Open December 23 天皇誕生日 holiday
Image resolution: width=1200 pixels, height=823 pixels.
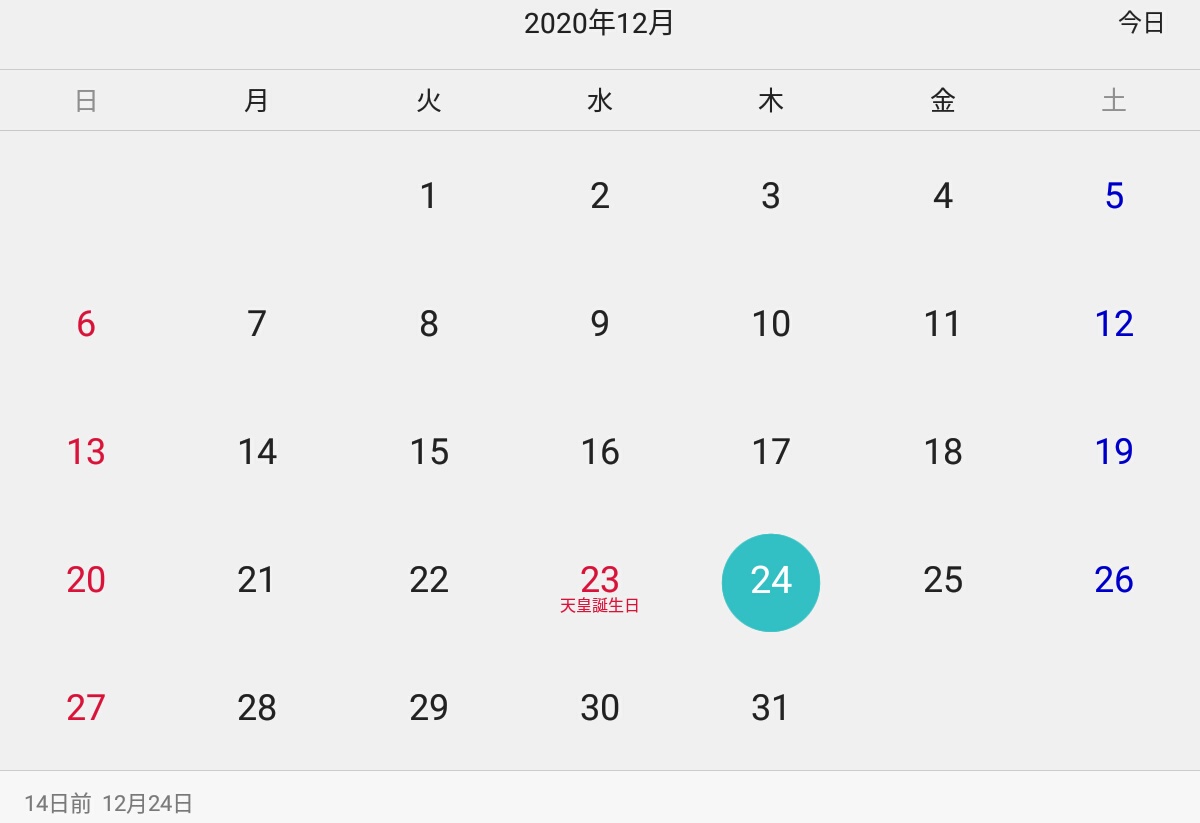click(600, 586)
